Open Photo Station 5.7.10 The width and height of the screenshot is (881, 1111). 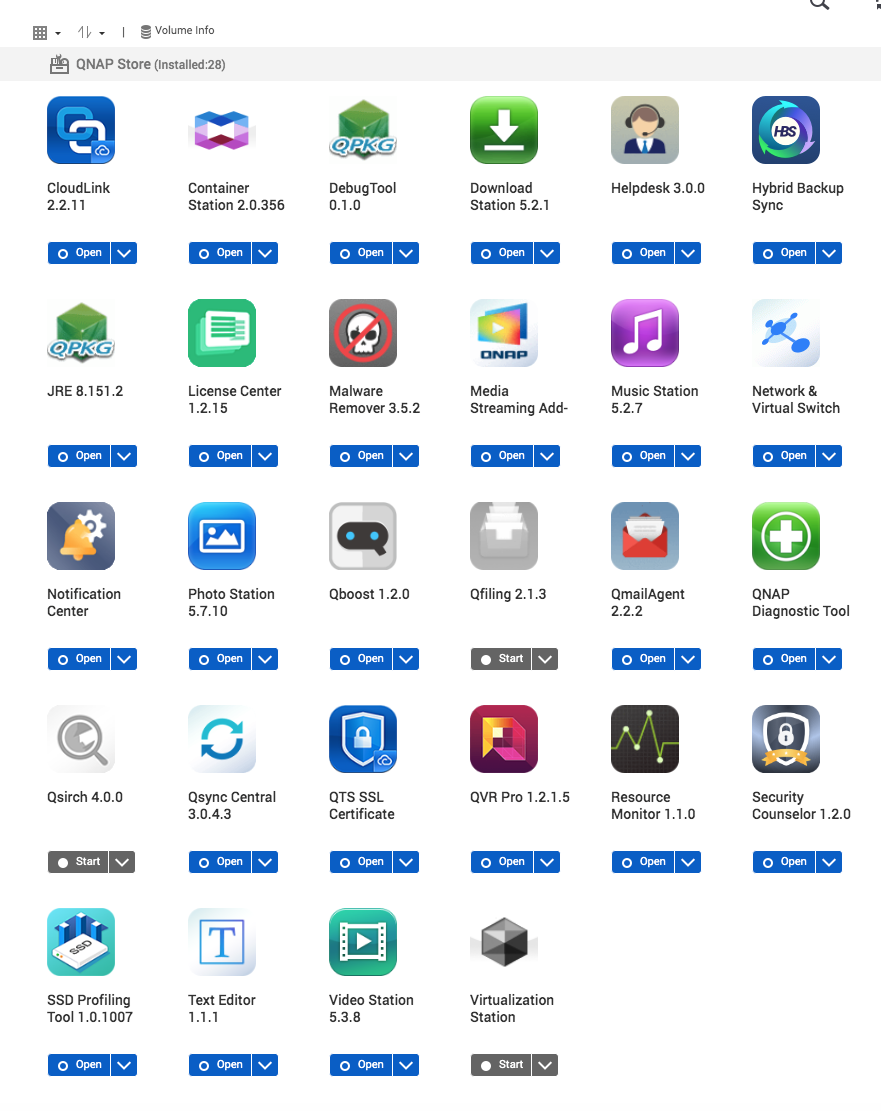click(220, 659)
